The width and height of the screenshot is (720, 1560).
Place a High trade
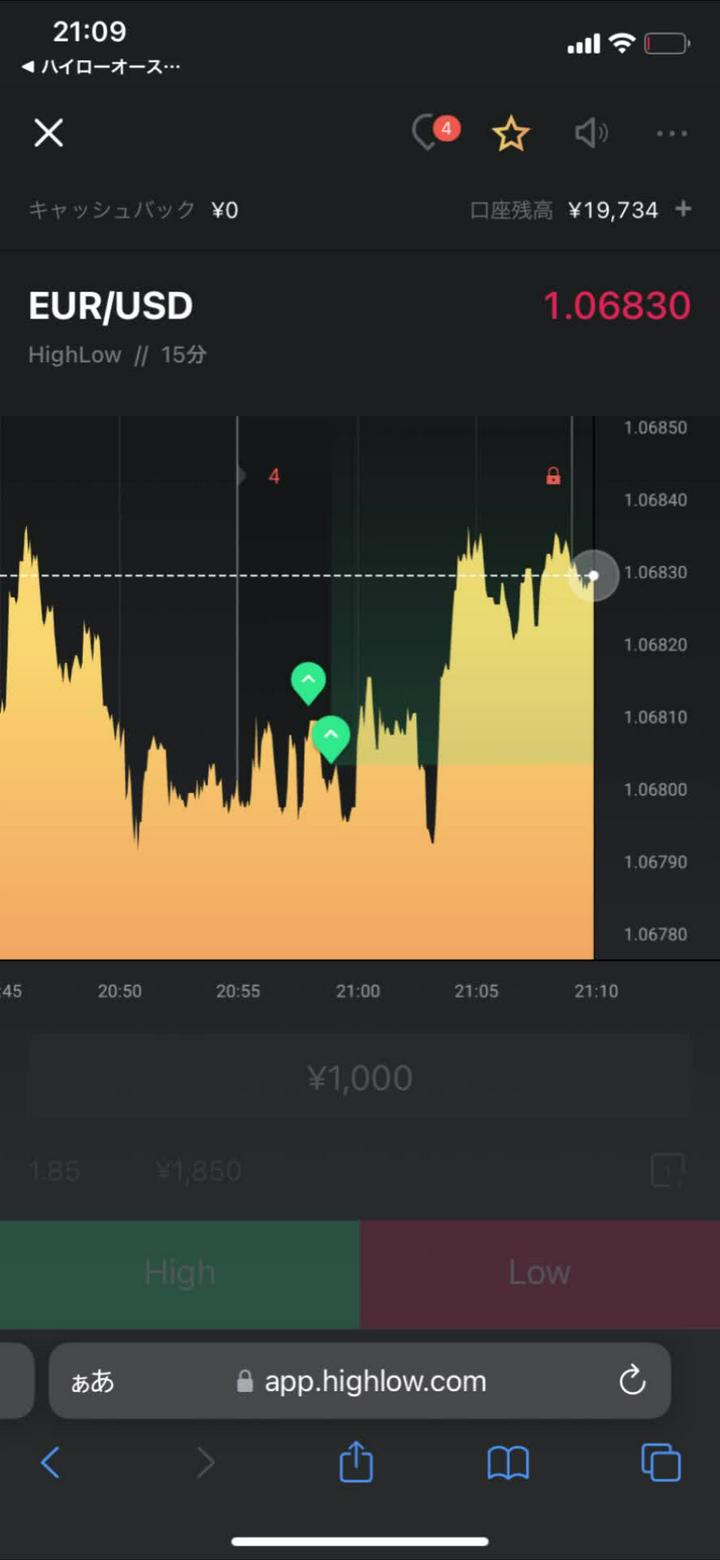[180, 1273]
